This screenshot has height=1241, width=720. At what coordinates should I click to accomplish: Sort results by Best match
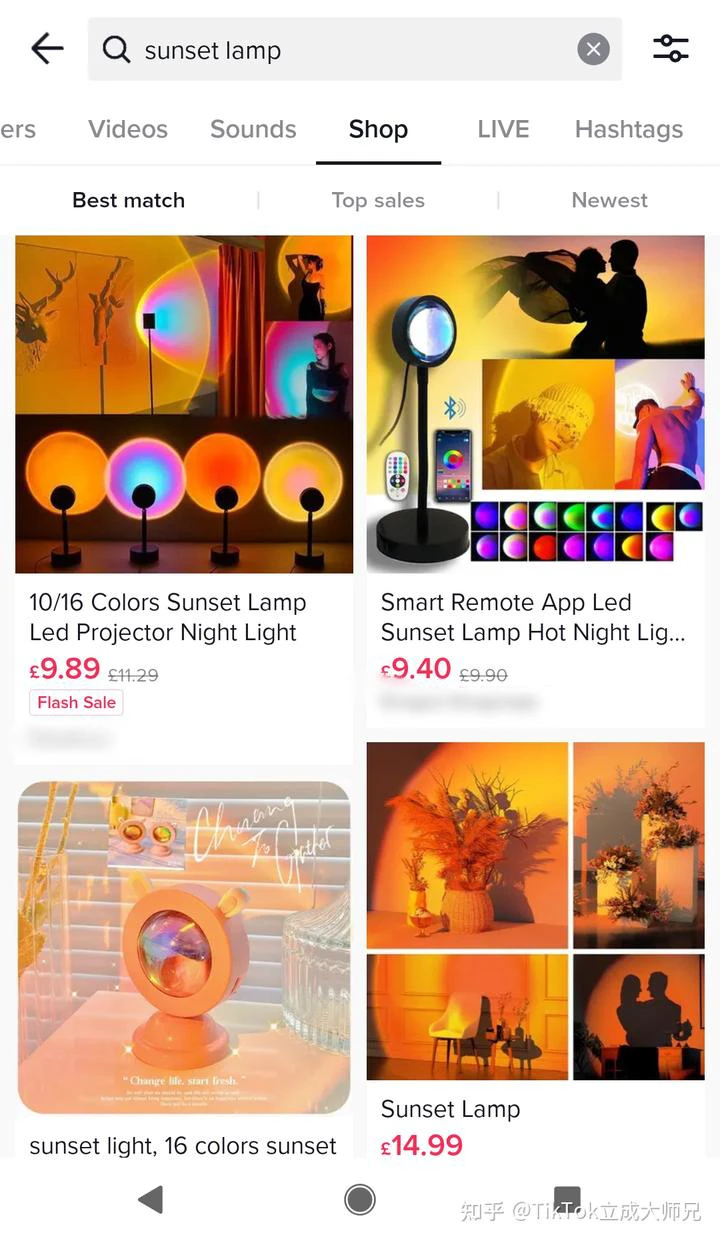(128, 200)
